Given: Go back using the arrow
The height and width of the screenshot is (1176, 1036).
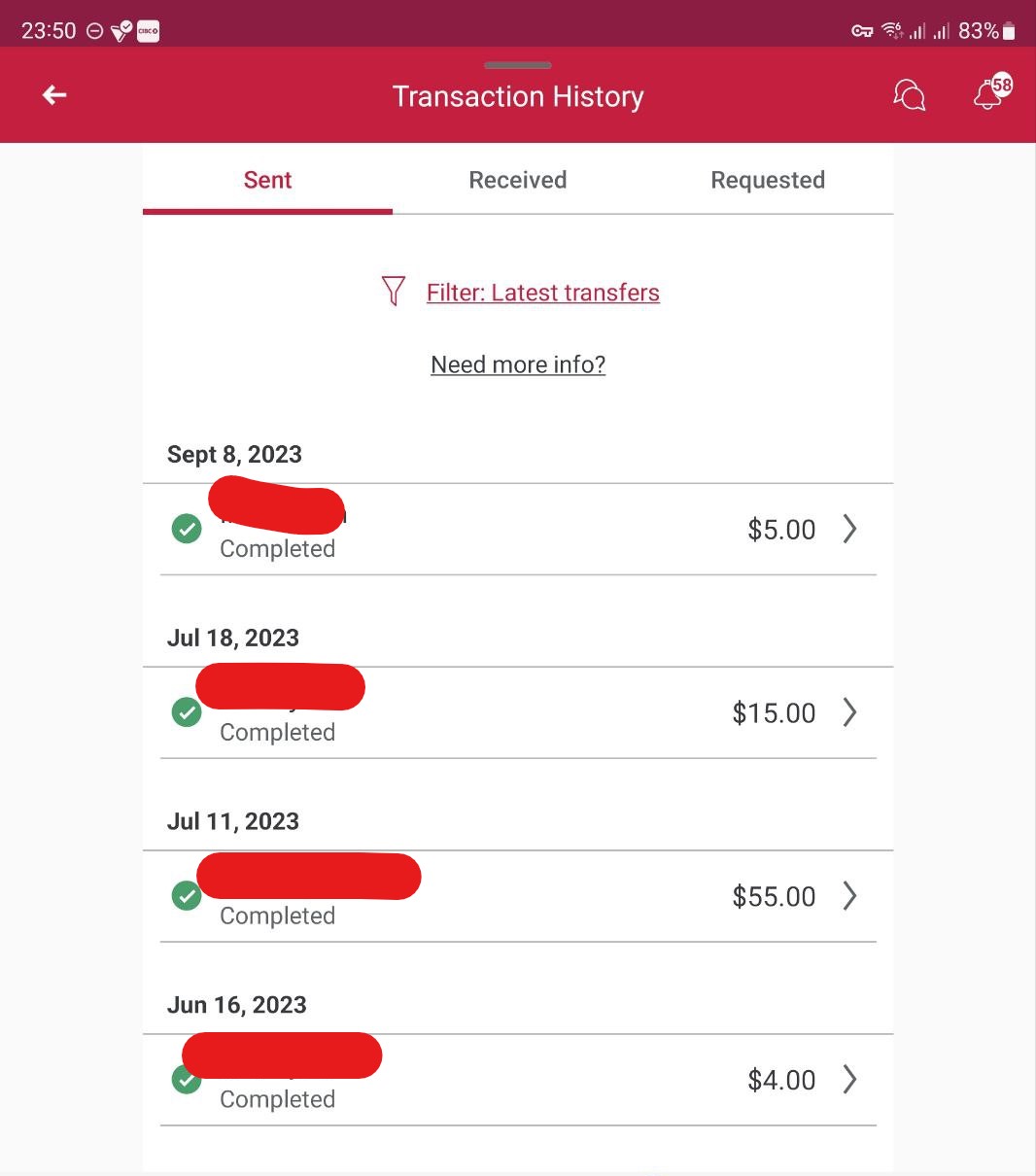Looking at the screenshot, I should coord(54,95).
